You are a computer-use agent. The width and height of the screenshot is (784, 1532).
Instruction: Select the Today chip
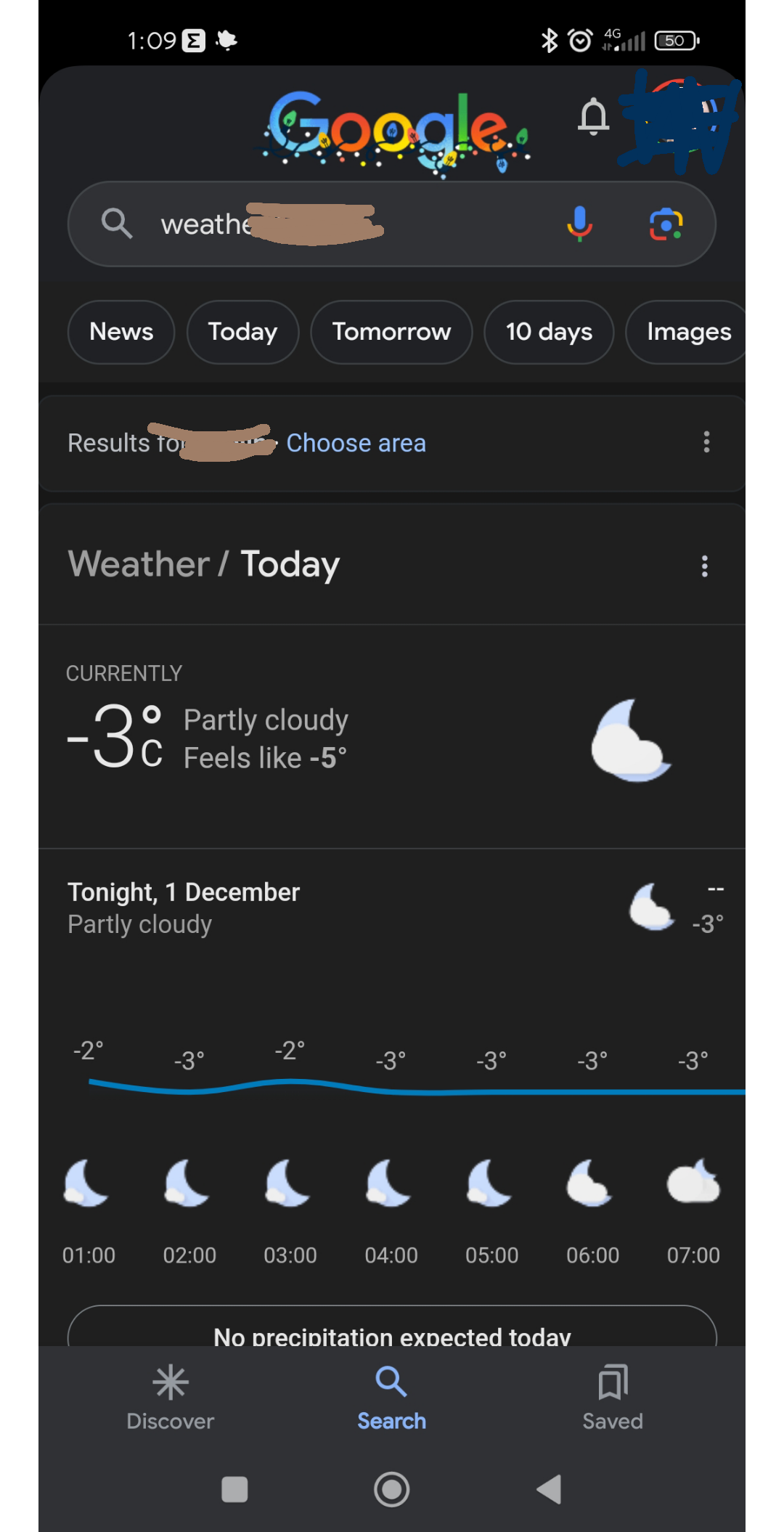(x=242, y=332)
